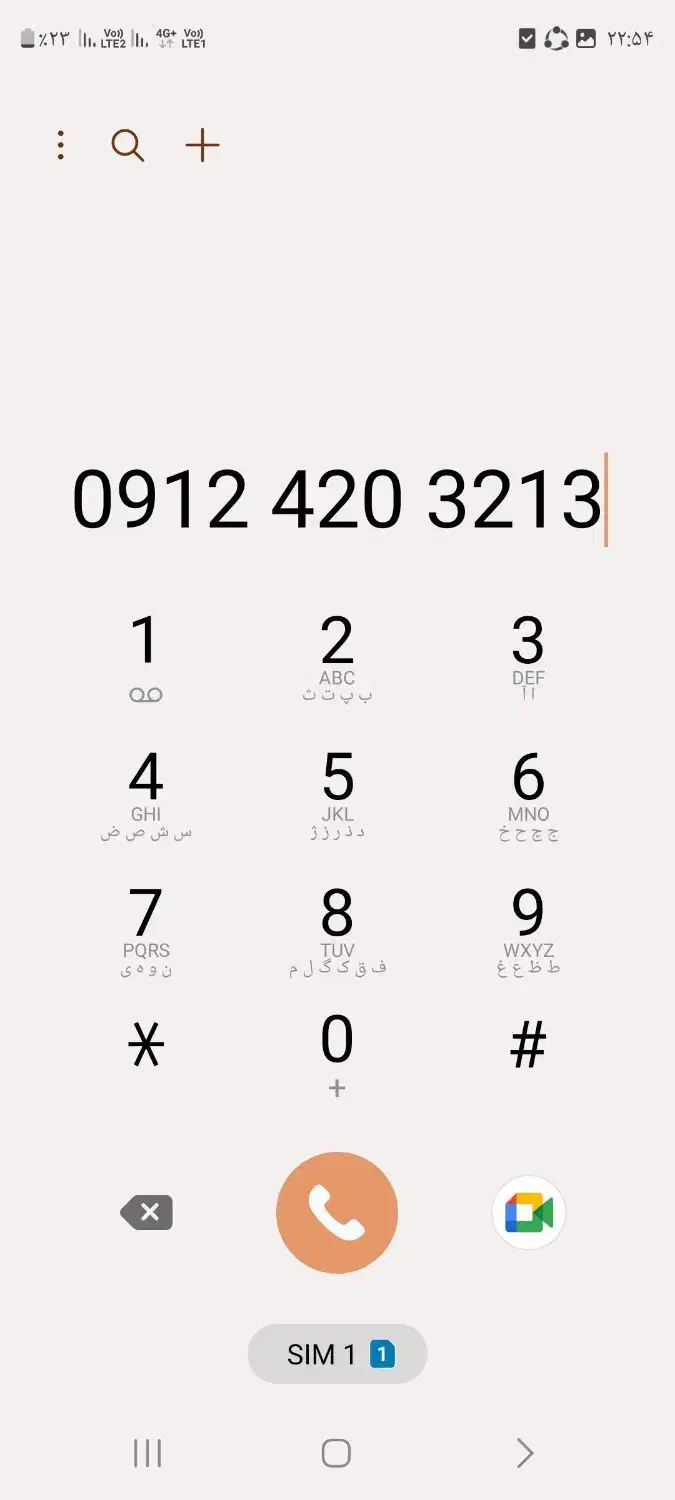Tap the star key
675x1500 pixels.
click(146, 1047)
